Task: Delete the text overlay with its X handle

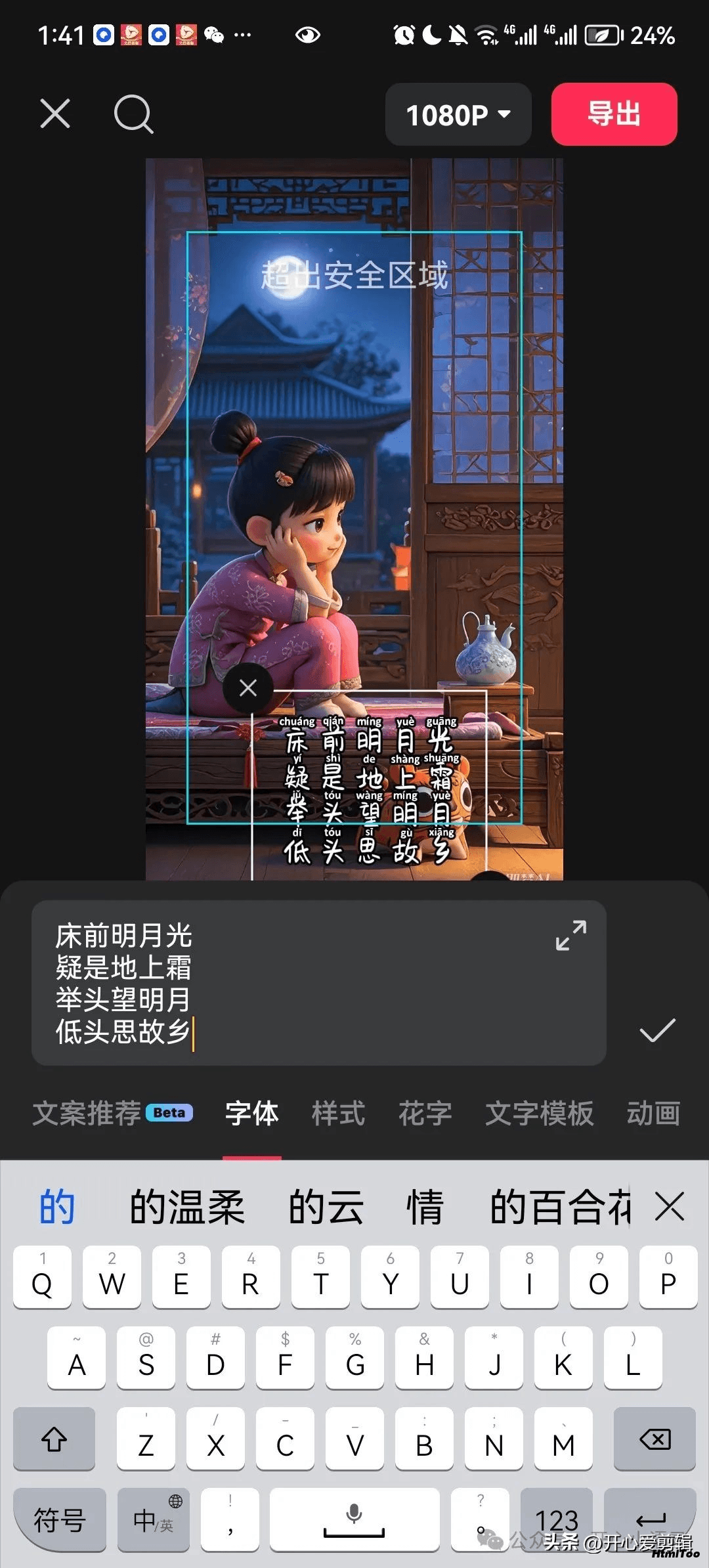Action: 248,688
